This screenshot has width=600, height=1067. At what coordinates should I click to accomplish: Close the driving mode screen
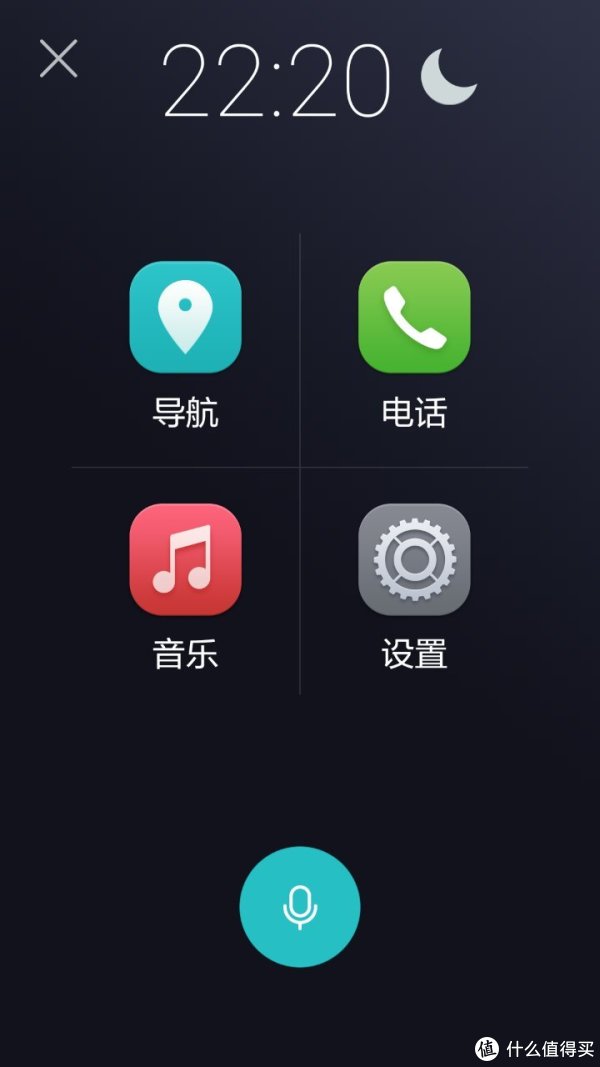click(x=59, y=59)
